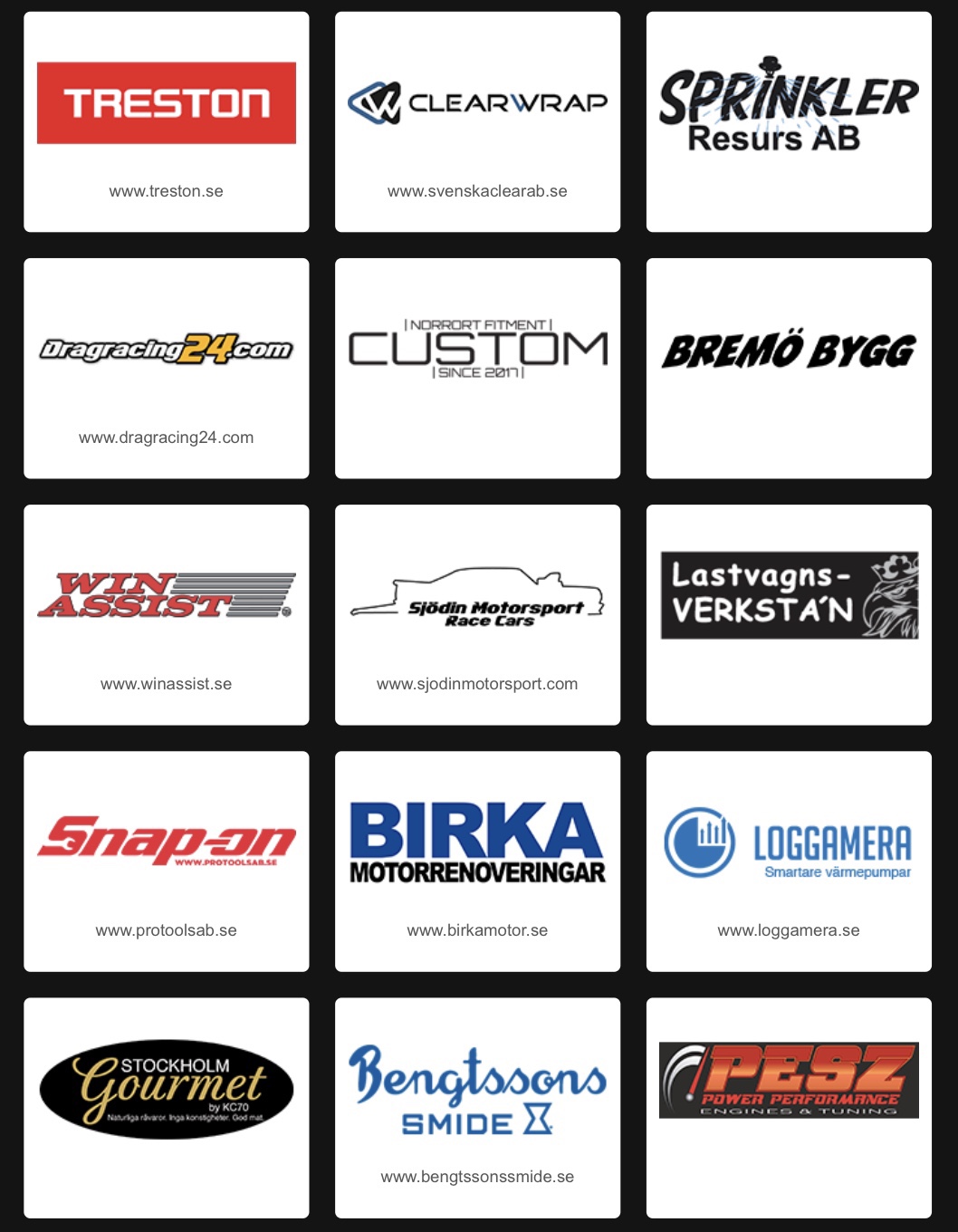Open the Bremö Bygg sponsor card
This screenshot has height=1232, width=958.
click(789, 368)
